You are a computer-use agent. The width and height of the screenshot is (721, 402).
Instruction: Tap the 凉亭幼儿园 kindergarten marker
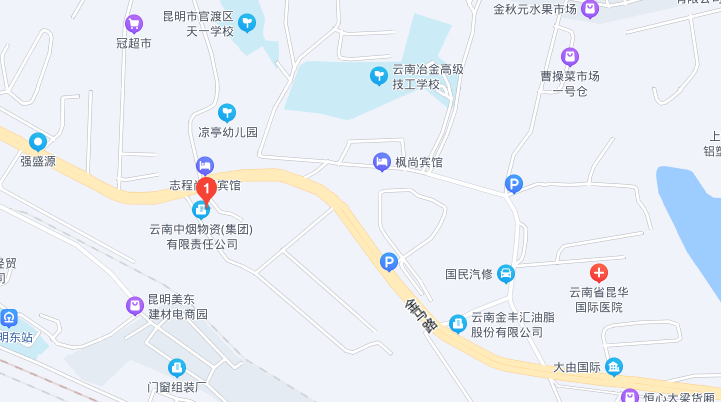pos(228,112)
